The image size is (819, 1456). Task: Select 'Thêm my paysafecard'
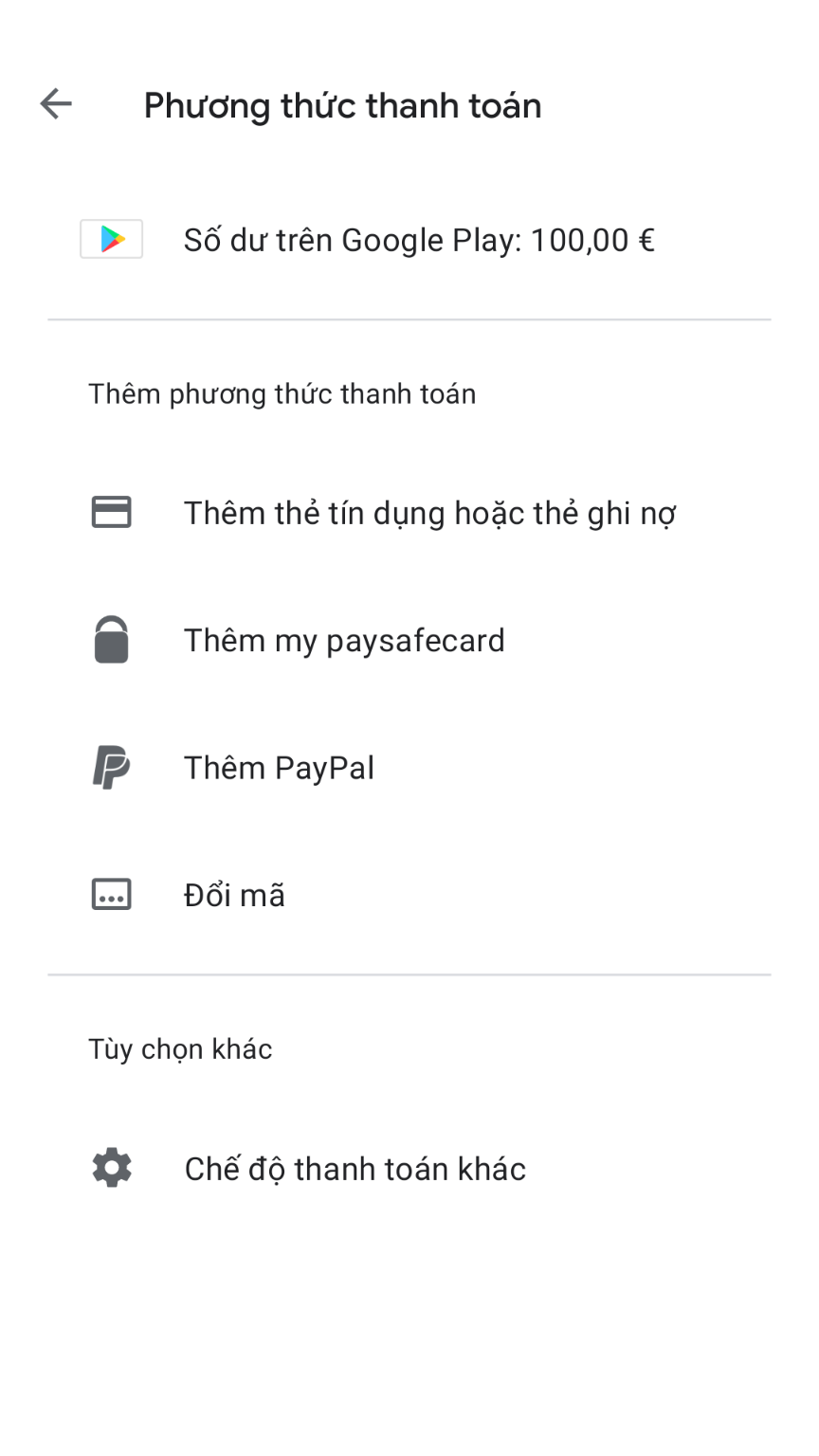point(344,639)
